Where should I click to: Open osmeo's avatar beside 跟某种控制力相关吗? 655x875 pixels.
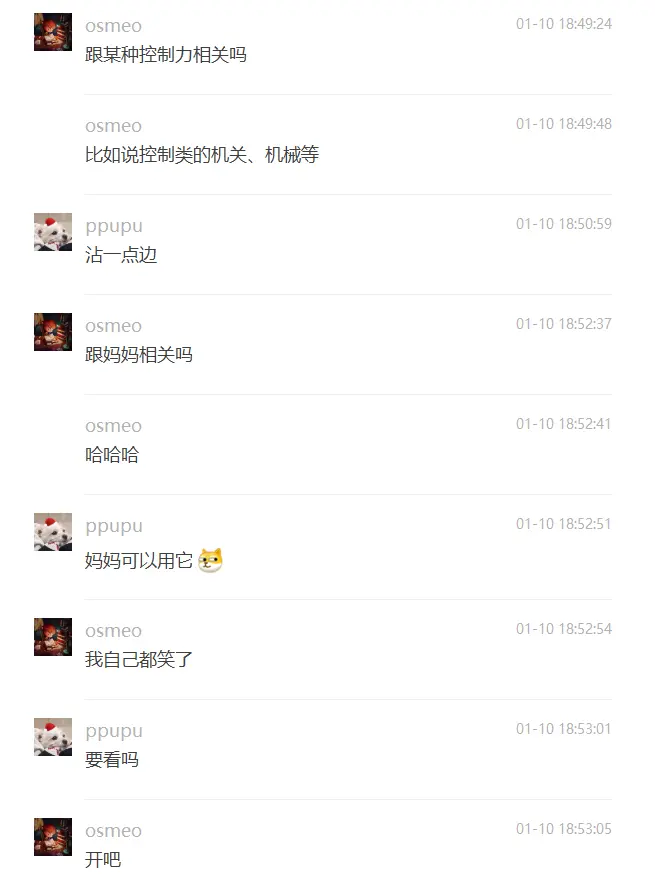pyautogui.click(x=52, y=32)
